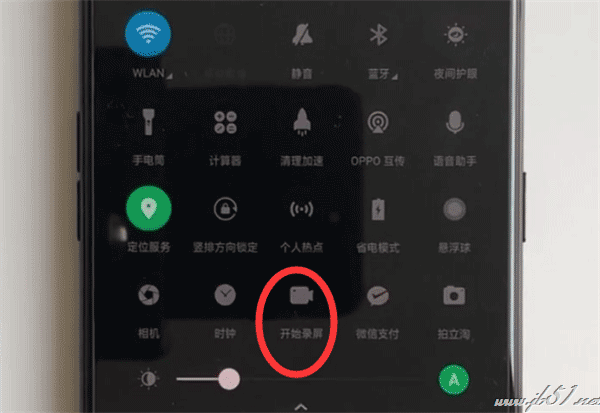600x413 pixels.
Task: Start screen recording (开始录屏)
Action: click(300, 296)
